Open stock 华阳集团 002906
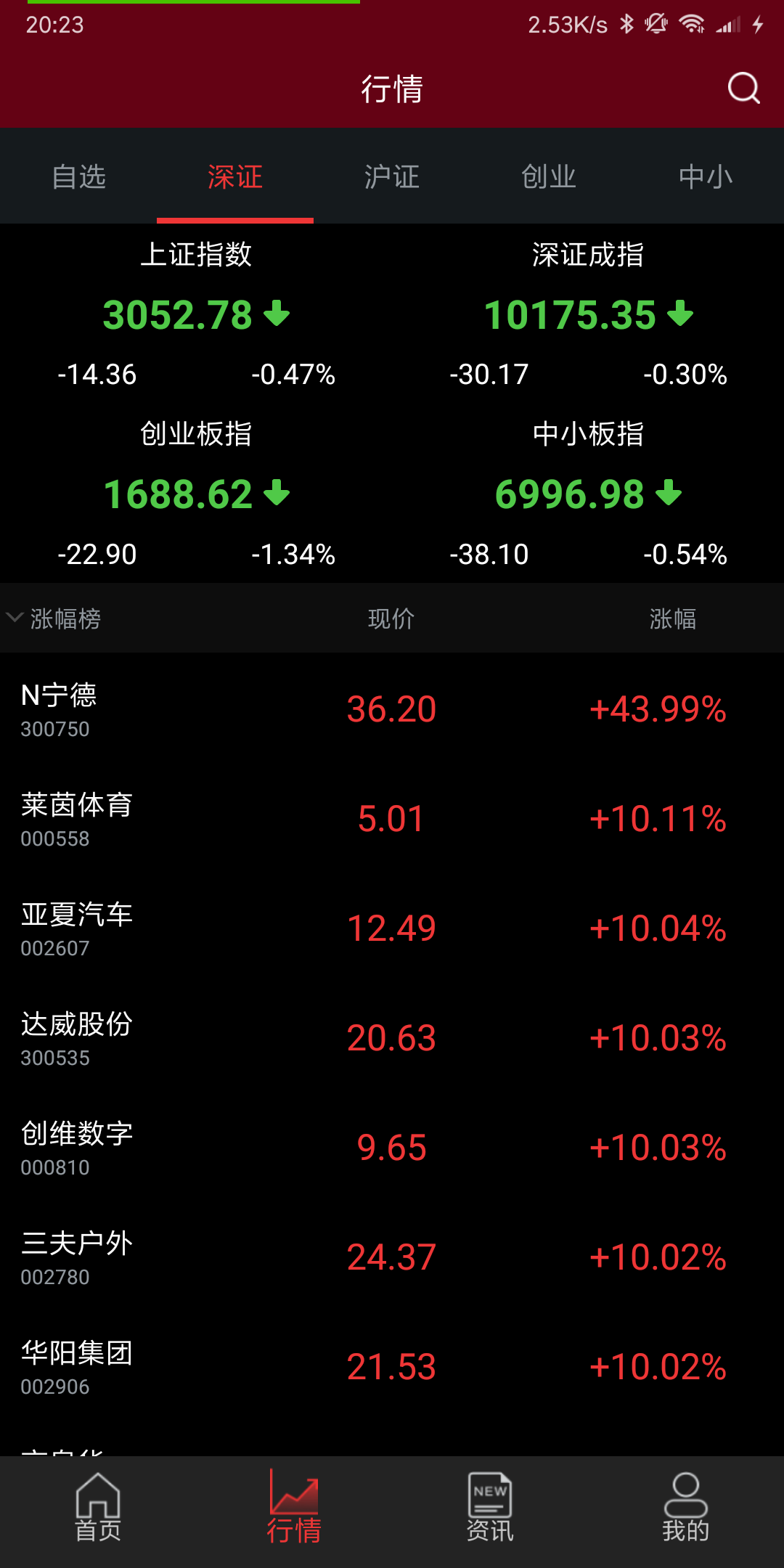 point(392,1367)
